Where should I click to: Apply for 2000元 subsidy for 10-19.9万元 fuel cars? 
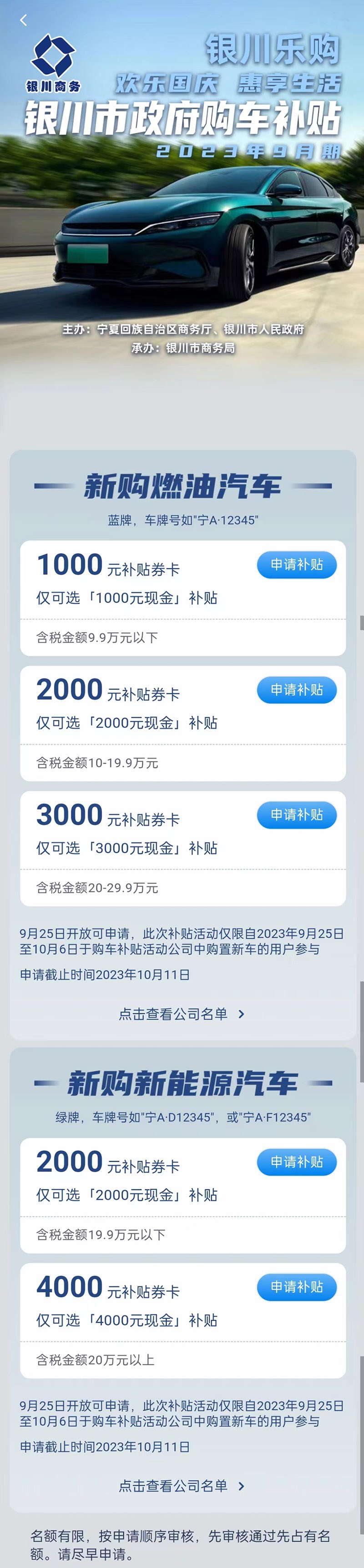pos(297,690)
